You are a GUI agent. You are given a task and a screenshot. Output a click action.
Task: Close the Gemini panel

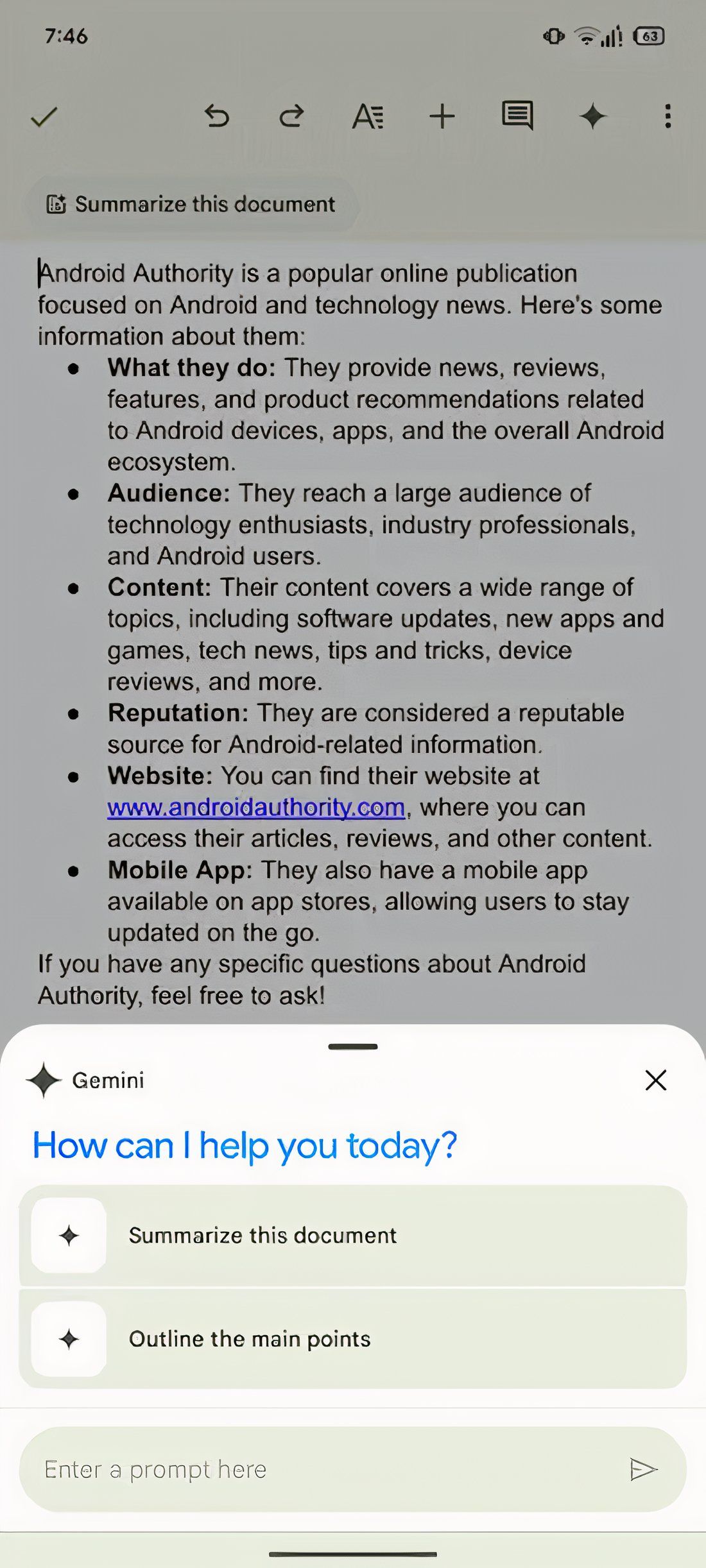pyautogui.click(x=655, y=1080)
